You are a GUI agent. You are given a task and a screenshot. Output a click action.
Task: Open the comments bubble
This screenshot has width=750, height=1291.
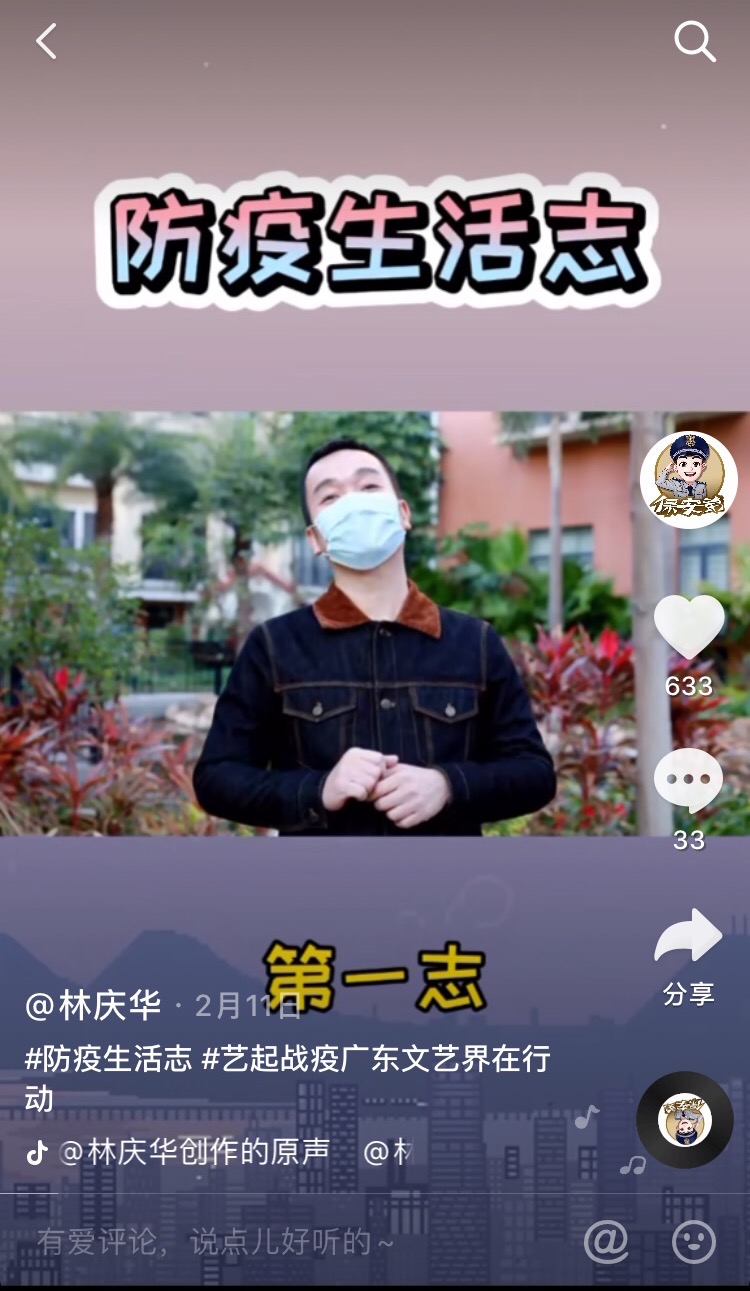[x=688, y=781]
